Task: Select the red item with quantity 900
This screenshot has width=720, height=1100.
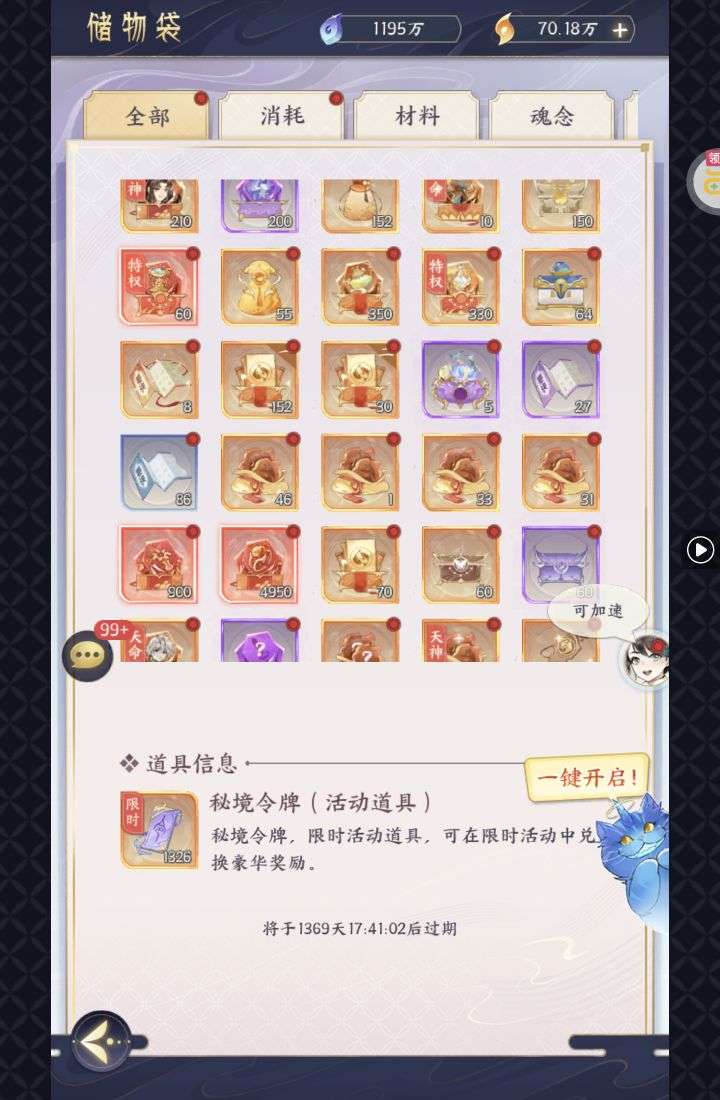Action: coord(159,565)
